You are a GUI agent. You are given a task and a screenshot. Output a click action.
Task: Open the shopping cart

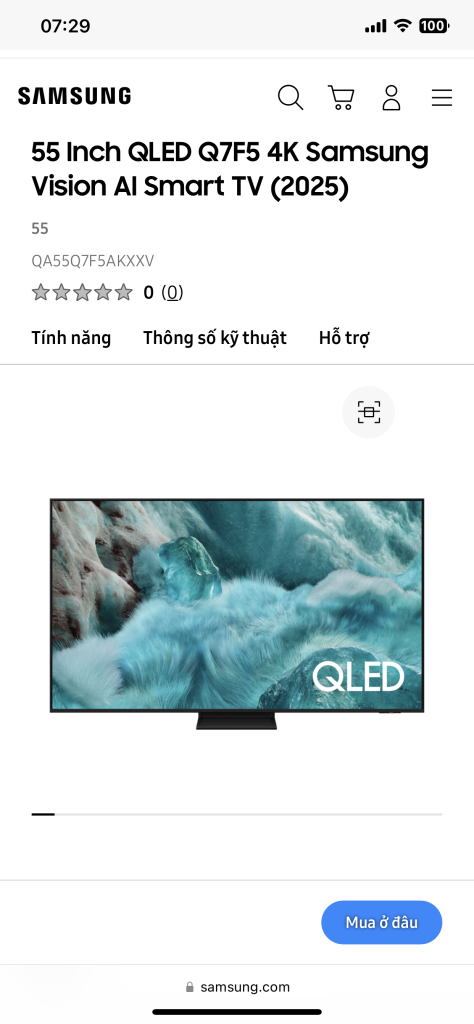pyautogui.click(x=341, y=97)
